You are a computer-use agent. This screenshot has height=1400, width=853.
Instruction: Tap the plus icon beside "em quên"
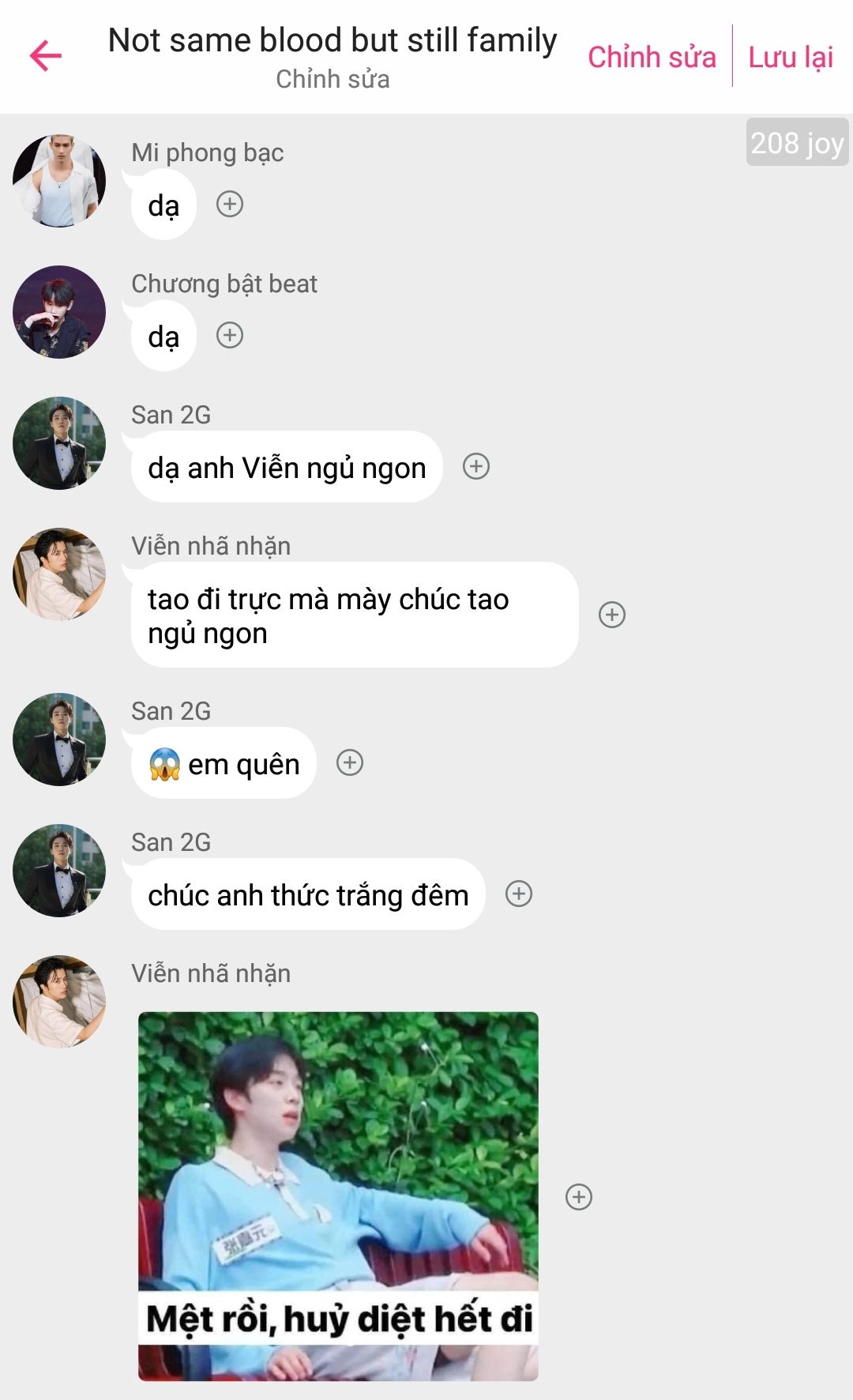(350, 763)
